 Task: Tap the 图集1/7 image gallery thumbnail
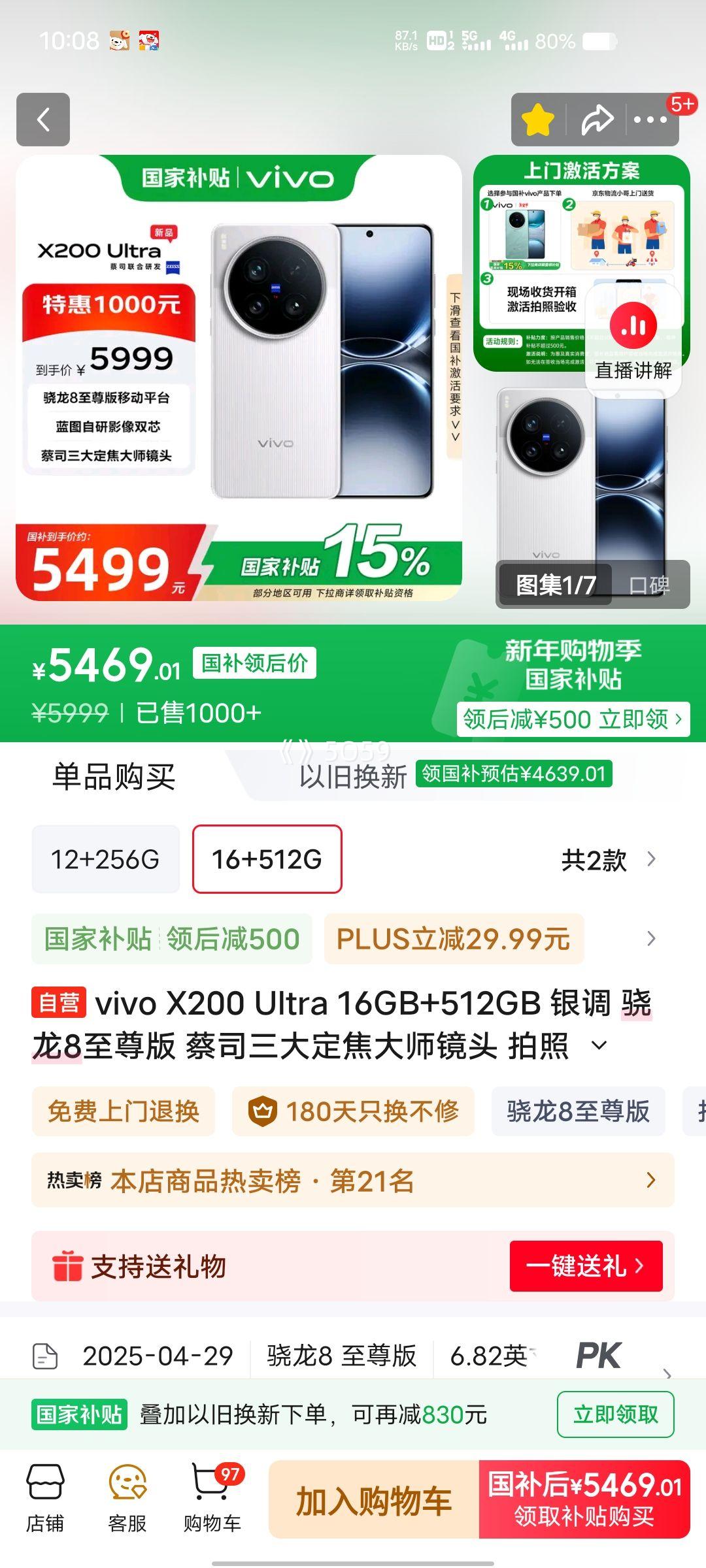pyautogui.click(x=553, y=586)
